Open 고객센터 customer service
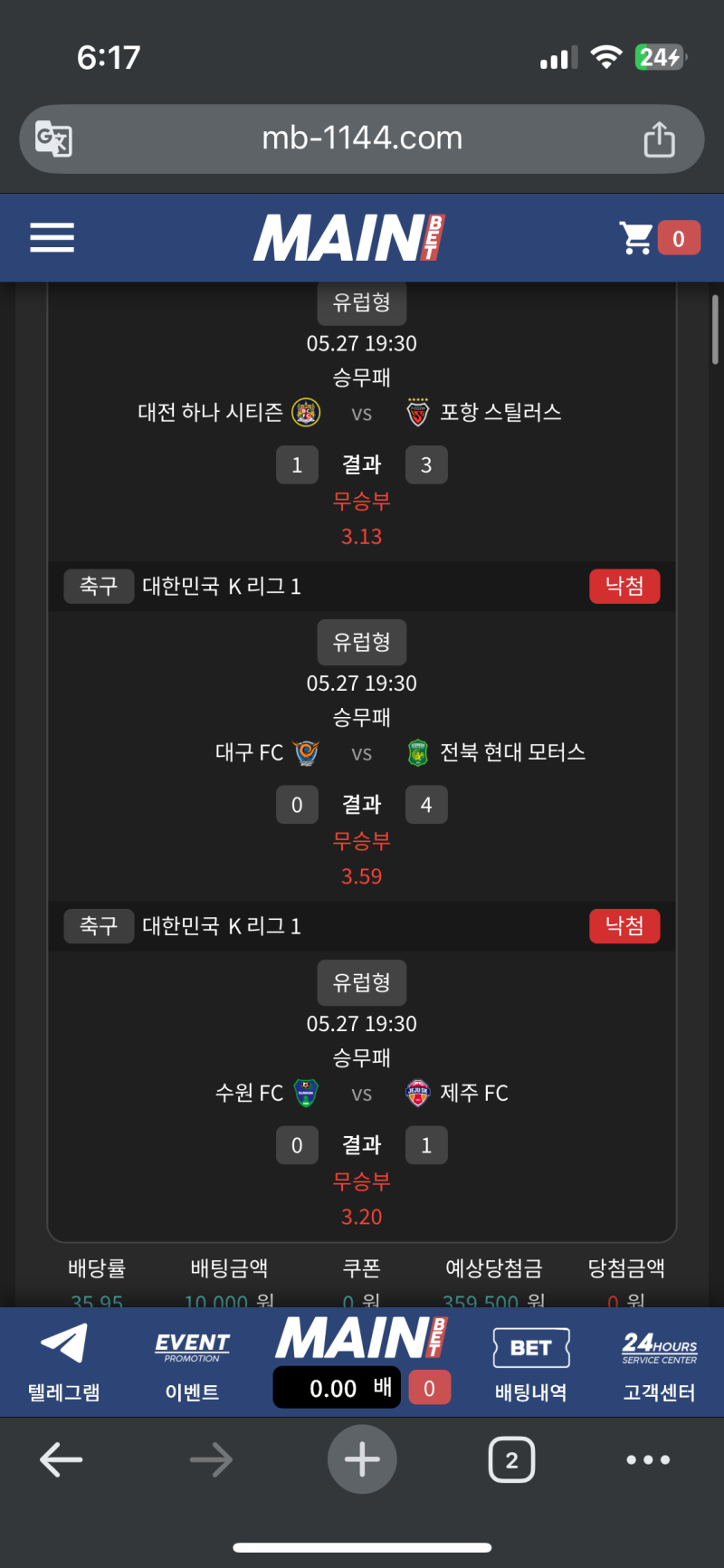Image resolution: width=724 pixels, height=1568 pixels. (659, 1362)
